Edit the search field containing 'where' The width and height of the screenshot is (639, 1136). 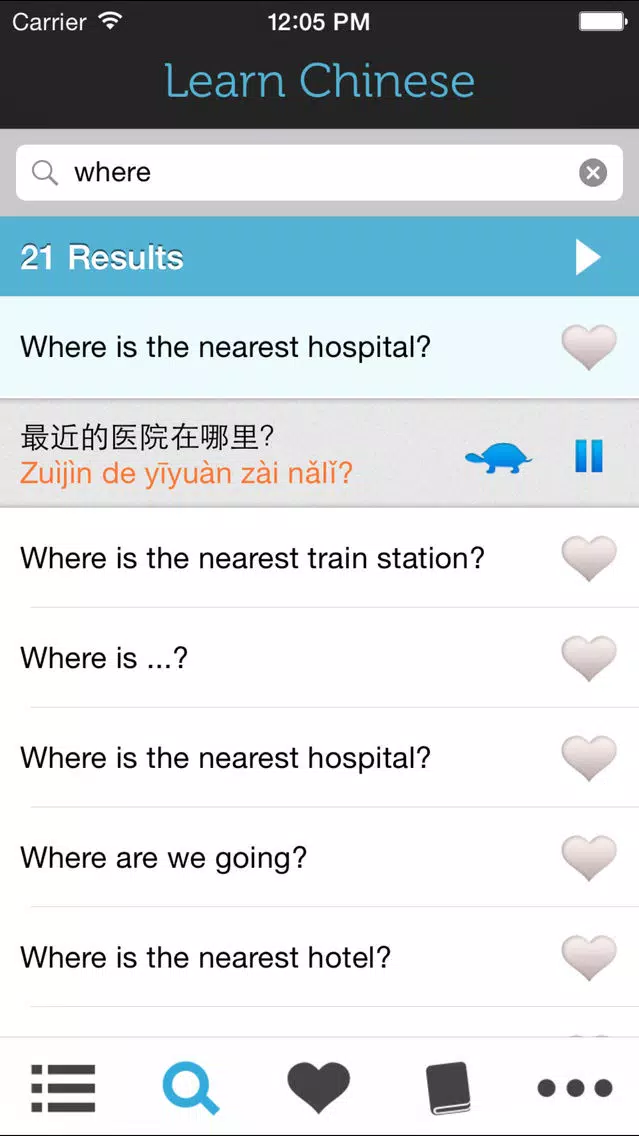[319, 172]
